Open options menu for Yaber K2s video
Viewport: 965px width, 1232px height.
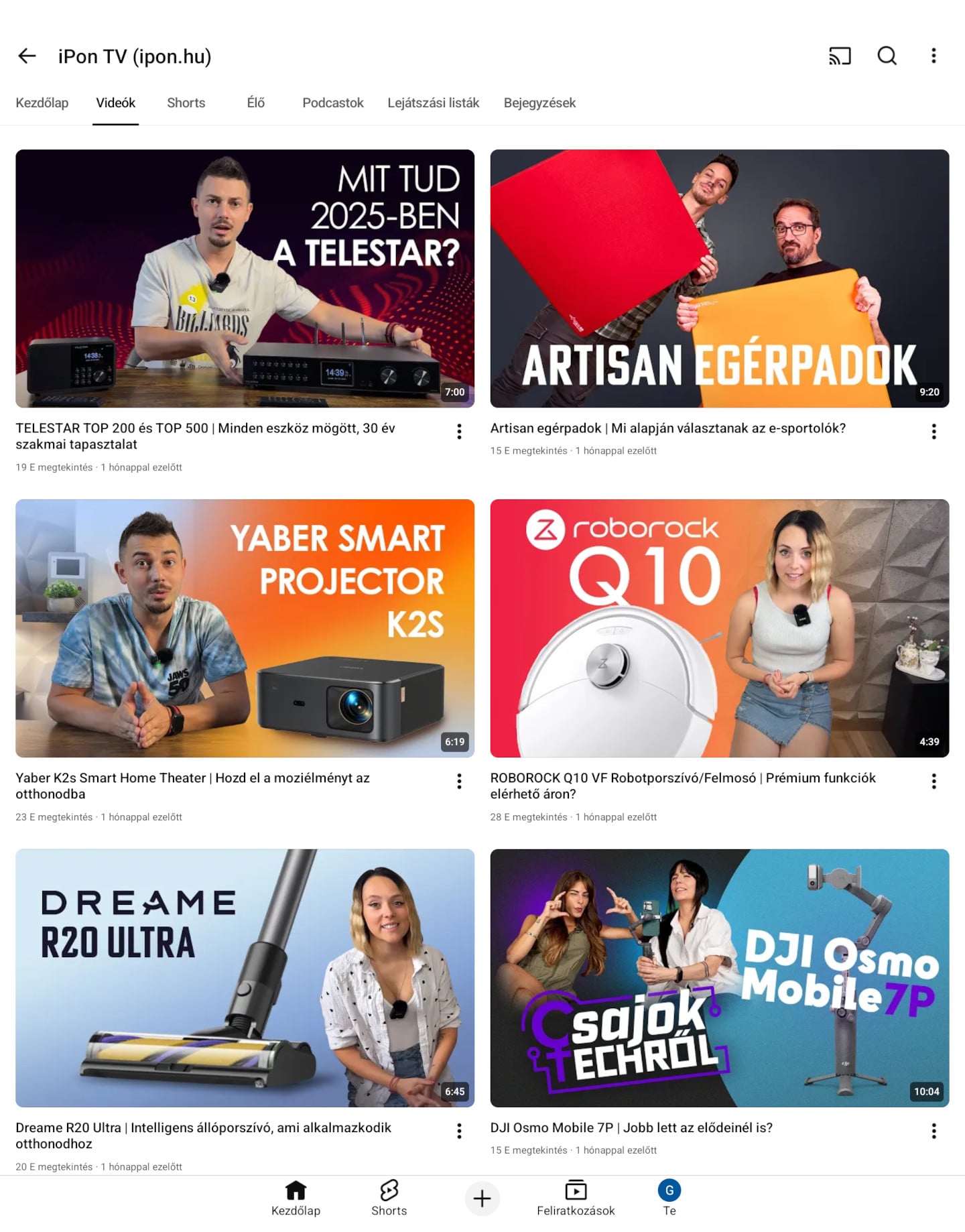(459, 782)
